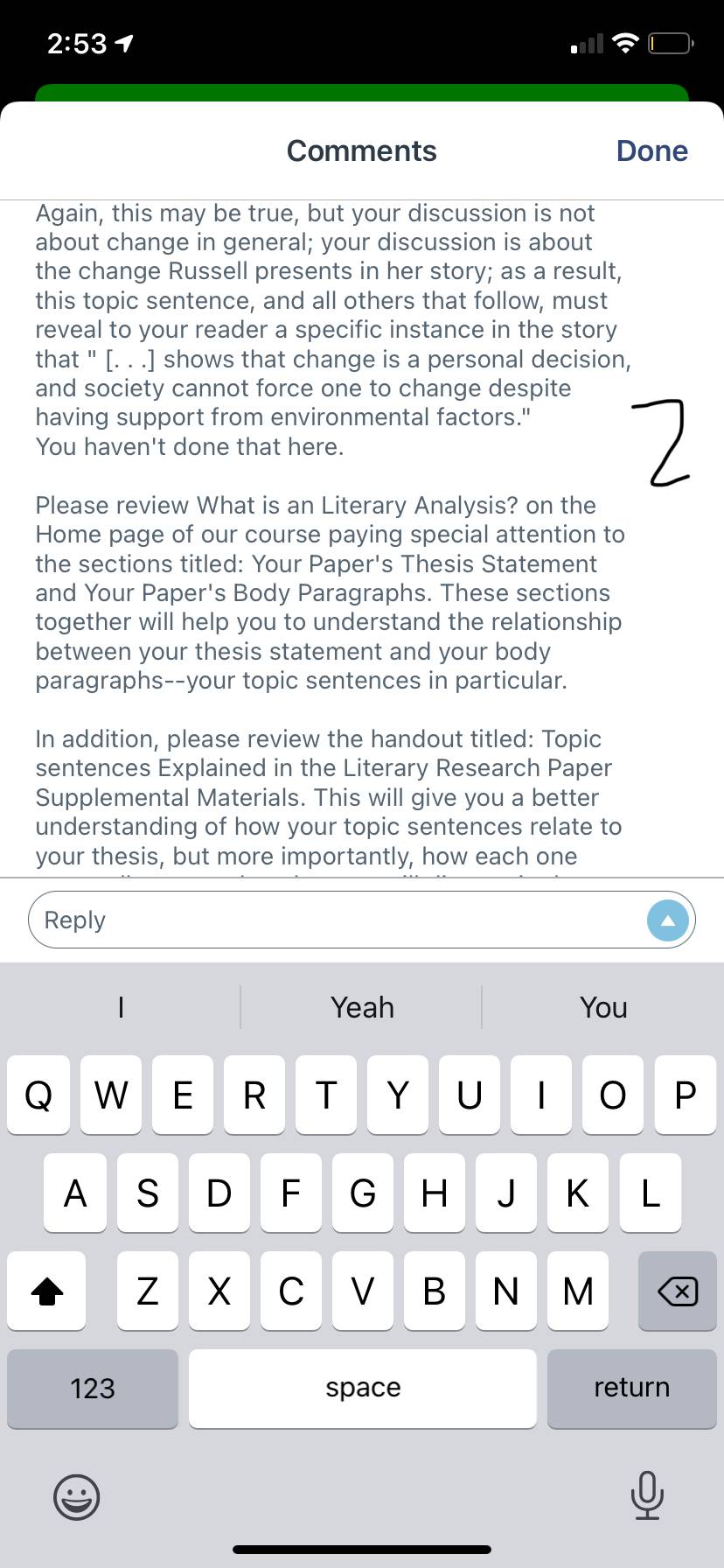Select the "You" keyboard suggestion

(603, 1007)
